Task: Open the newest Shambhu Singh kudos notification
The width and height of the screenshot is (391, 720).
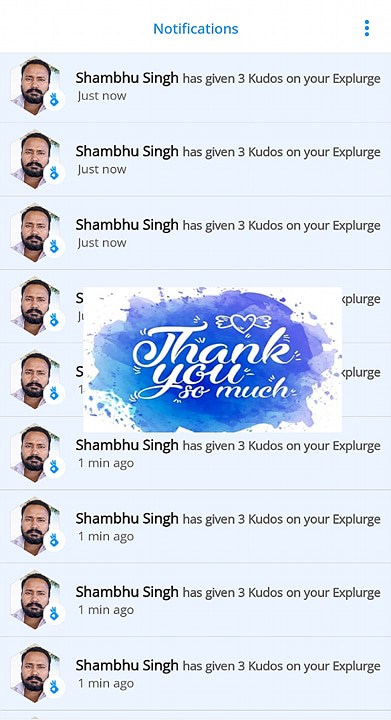Action: point(196,86)
